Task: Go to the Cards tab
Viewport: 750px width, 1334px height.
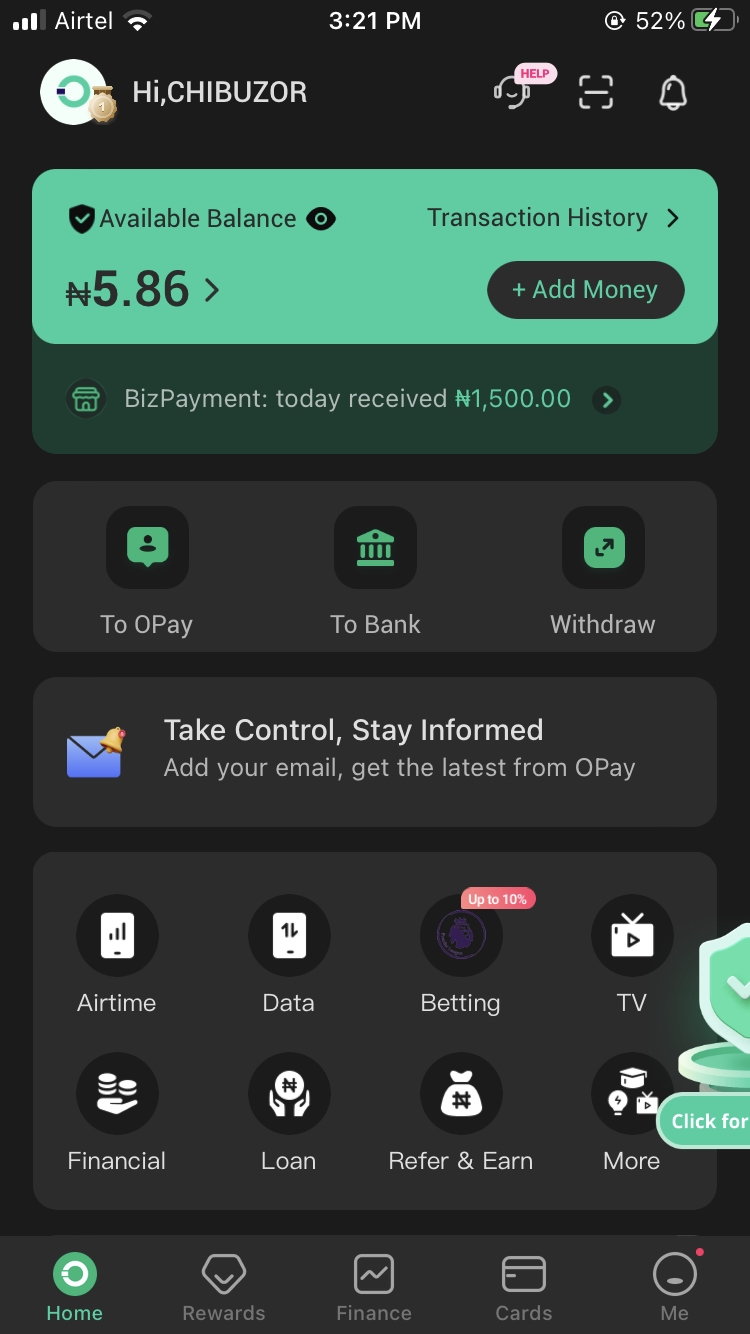Action: coord(524,1289)
